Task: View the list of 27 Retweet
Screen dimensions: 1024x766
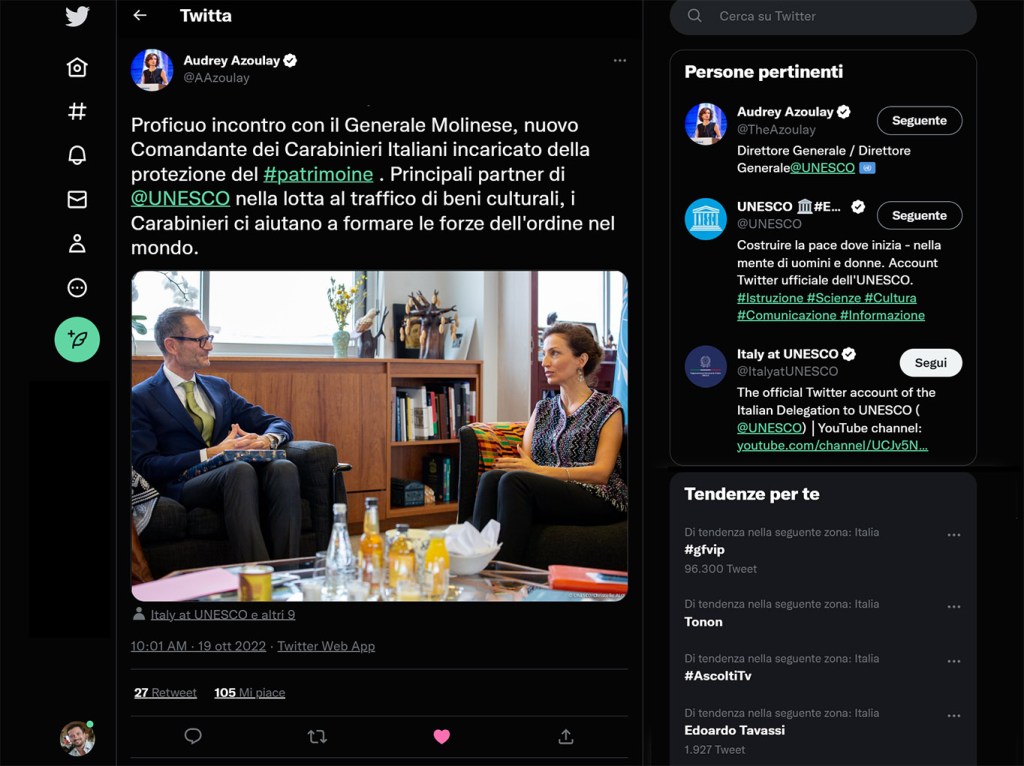Action: click(165, 692)
